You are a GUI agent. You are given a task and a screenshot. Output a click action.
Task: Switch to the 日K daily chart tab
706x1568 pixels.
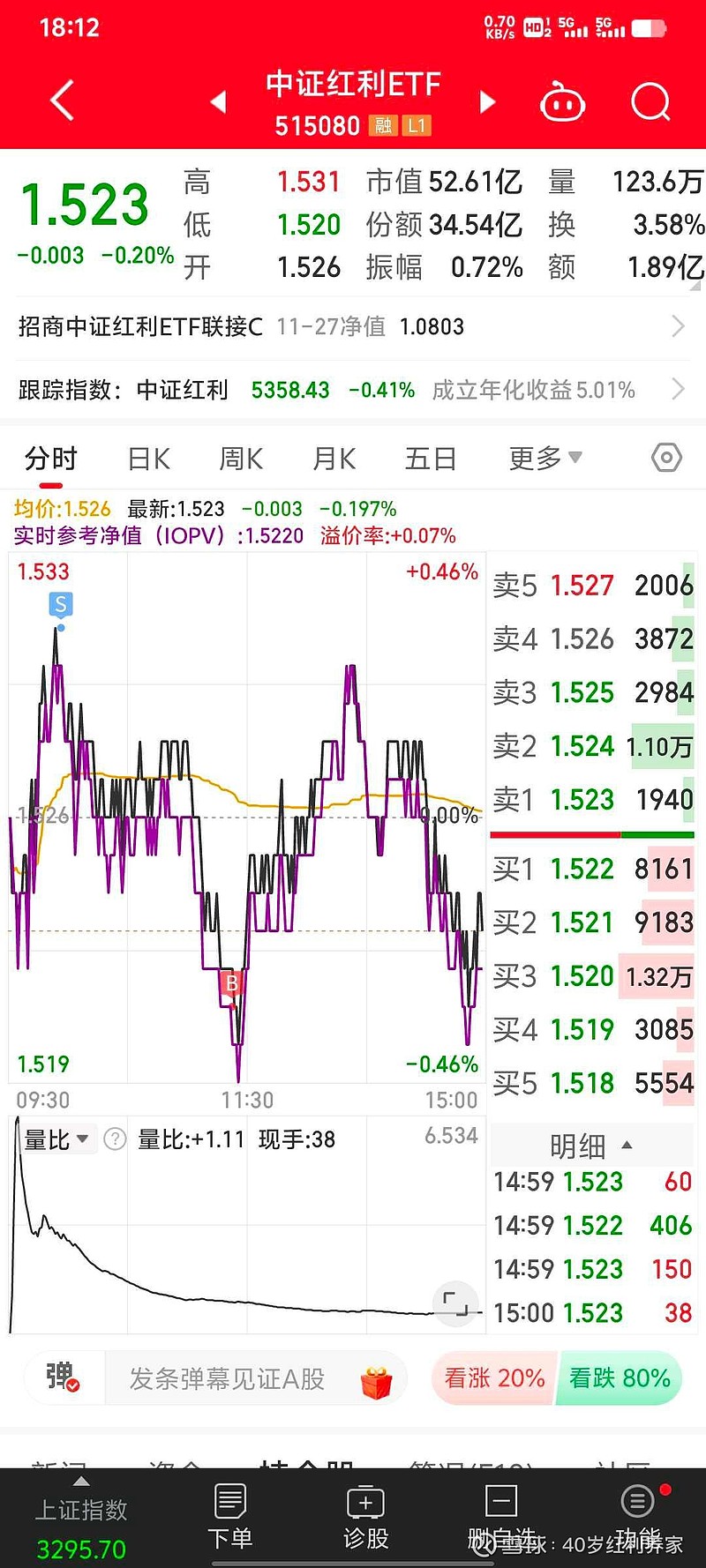[147, 458]
